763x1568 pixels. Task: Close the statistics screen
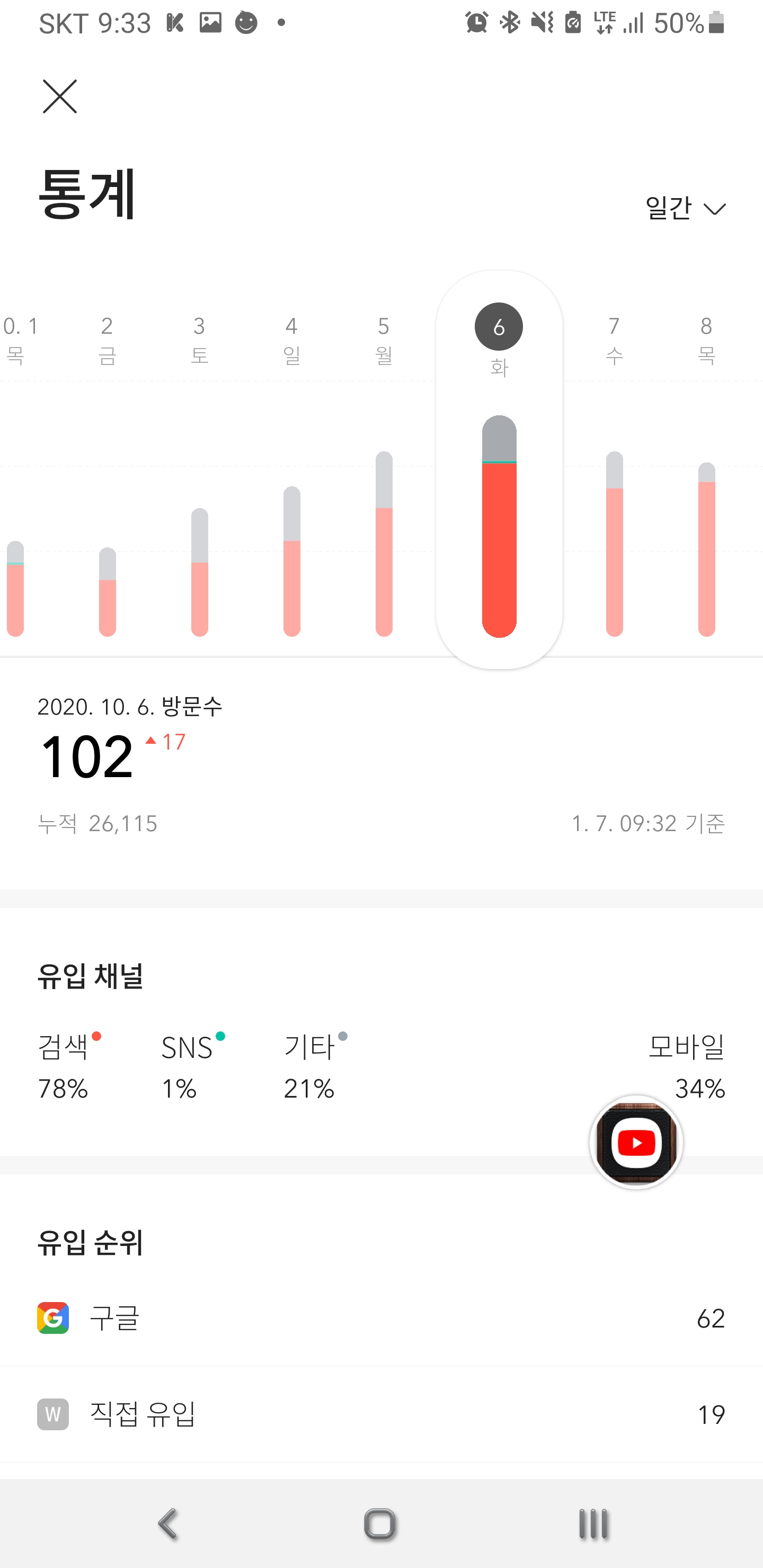click(60, 96)
